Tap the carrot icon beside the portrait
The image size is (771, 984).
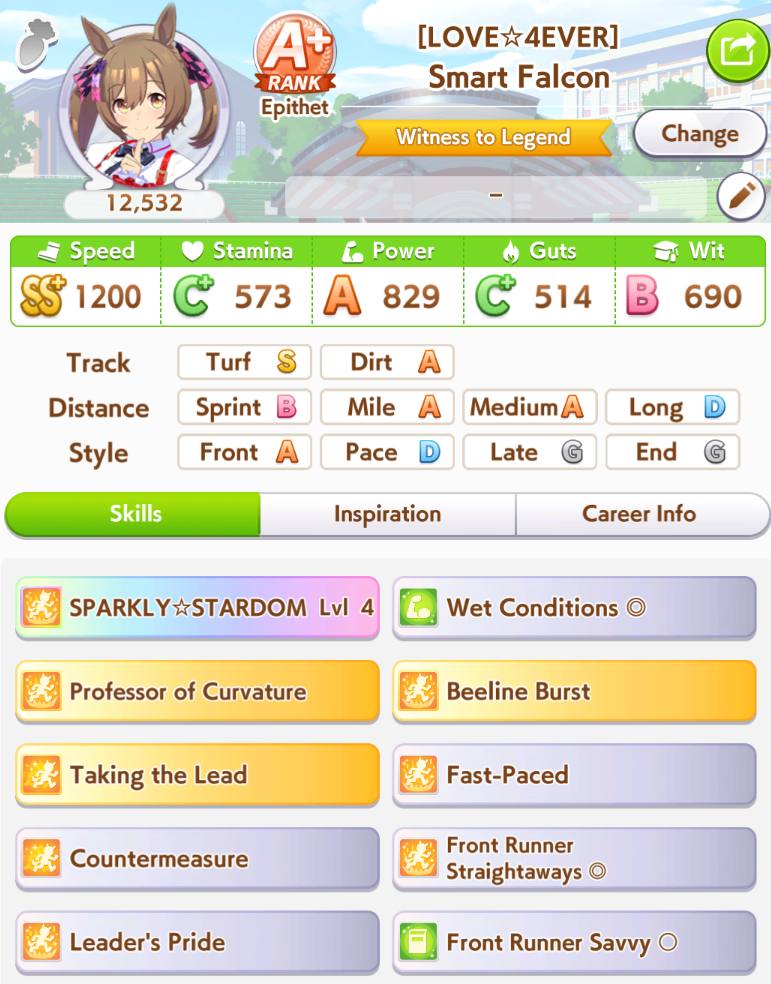36,43
